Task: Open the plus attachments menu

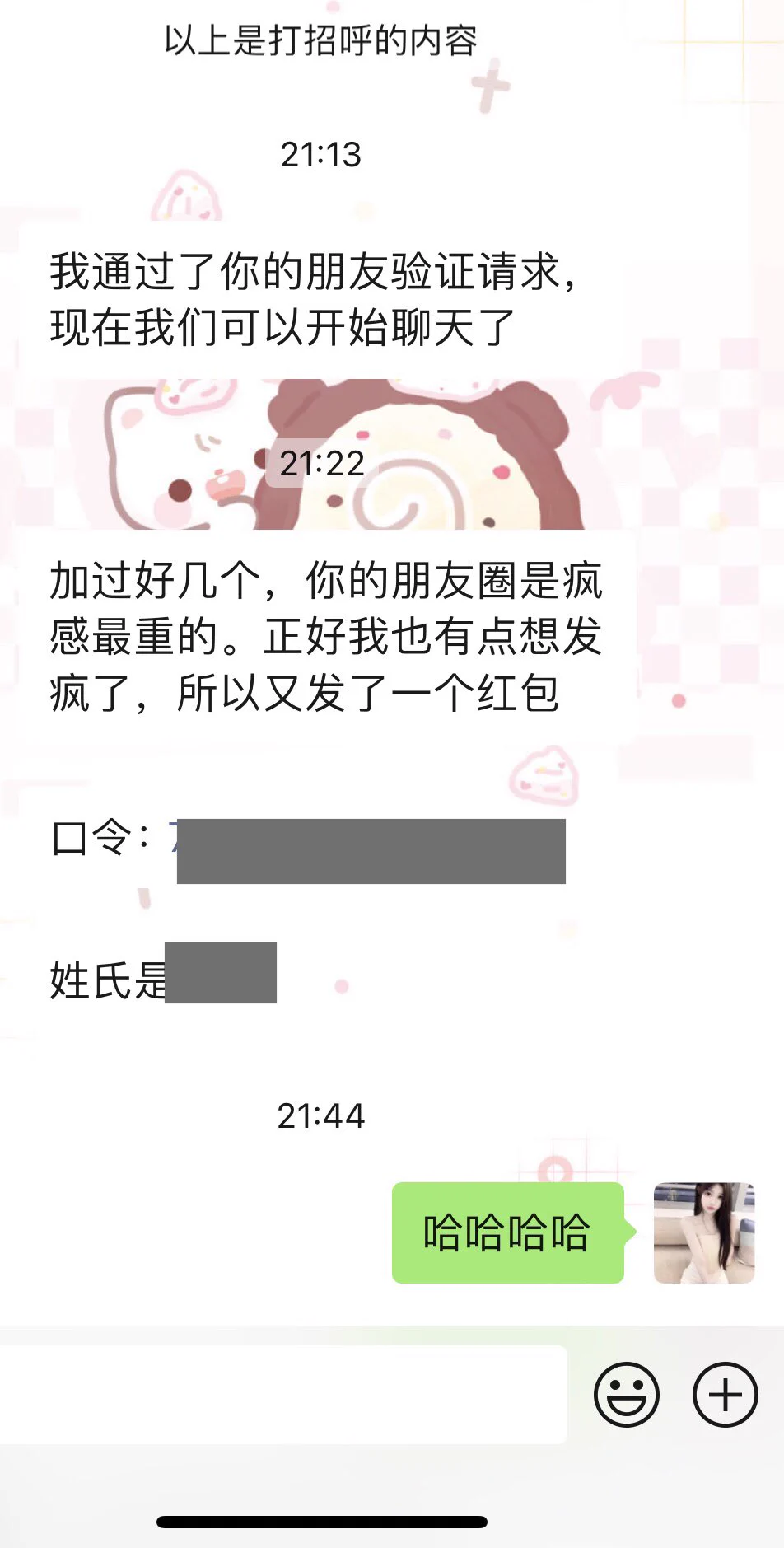Action: 725,1394
